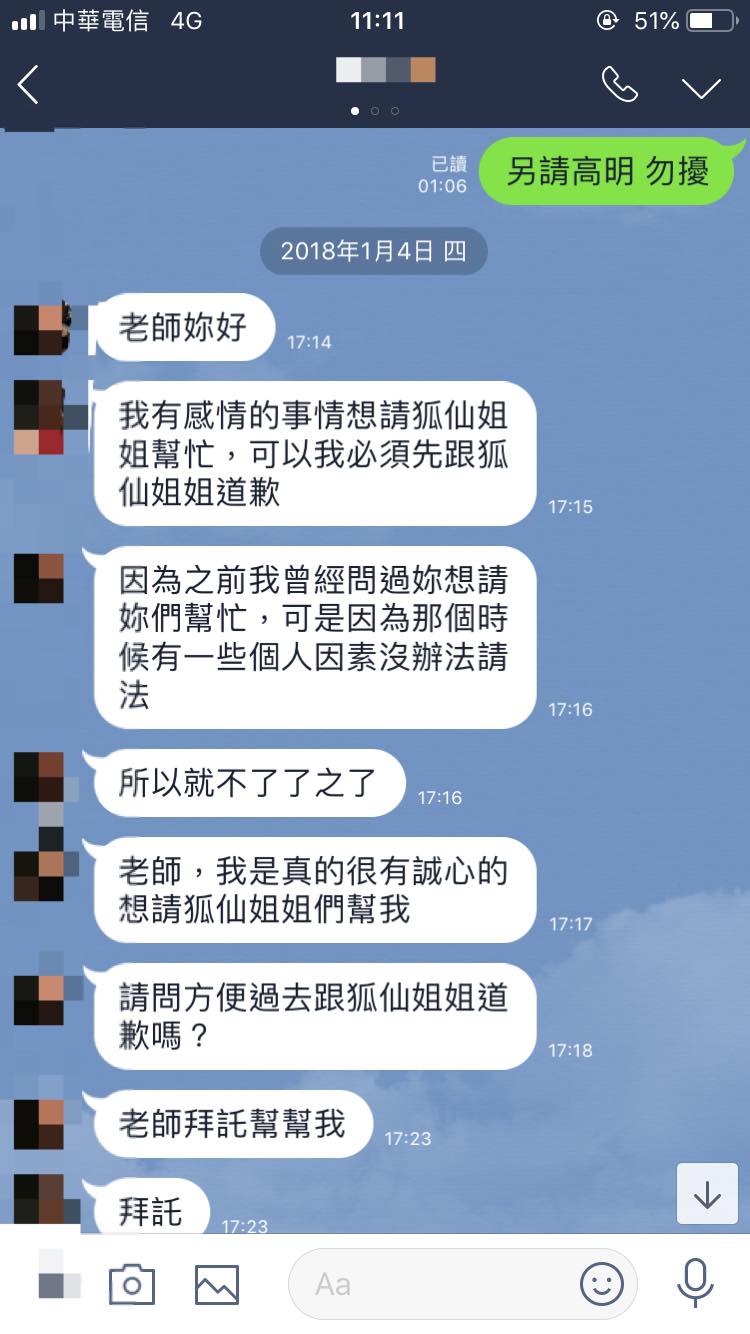Go back to the chat list
Image resolution: width=750 pixels, height=1334 pixels.
(x=28, y=86)
